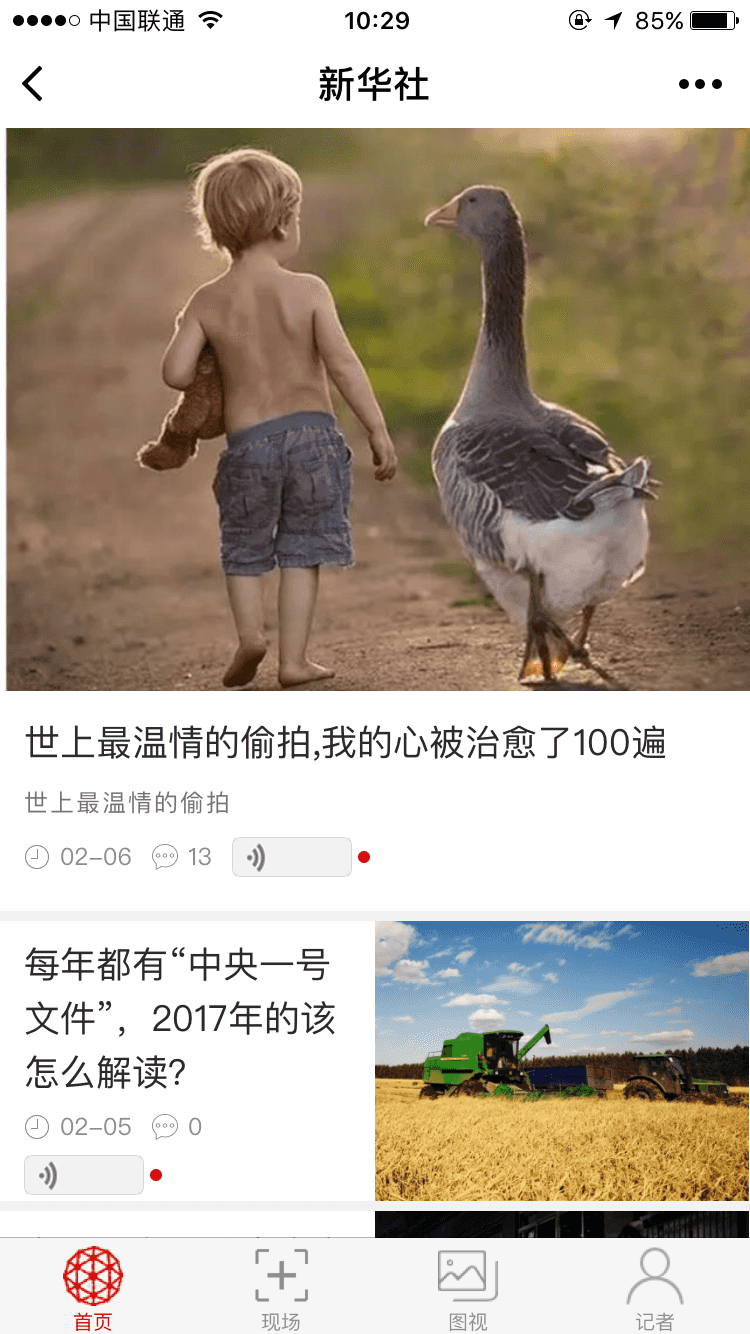Viewport: 750px width, 1334px height.
Task: Switch to the 首页 tab
Action: pyautogui.click(x=93, y=1288)
